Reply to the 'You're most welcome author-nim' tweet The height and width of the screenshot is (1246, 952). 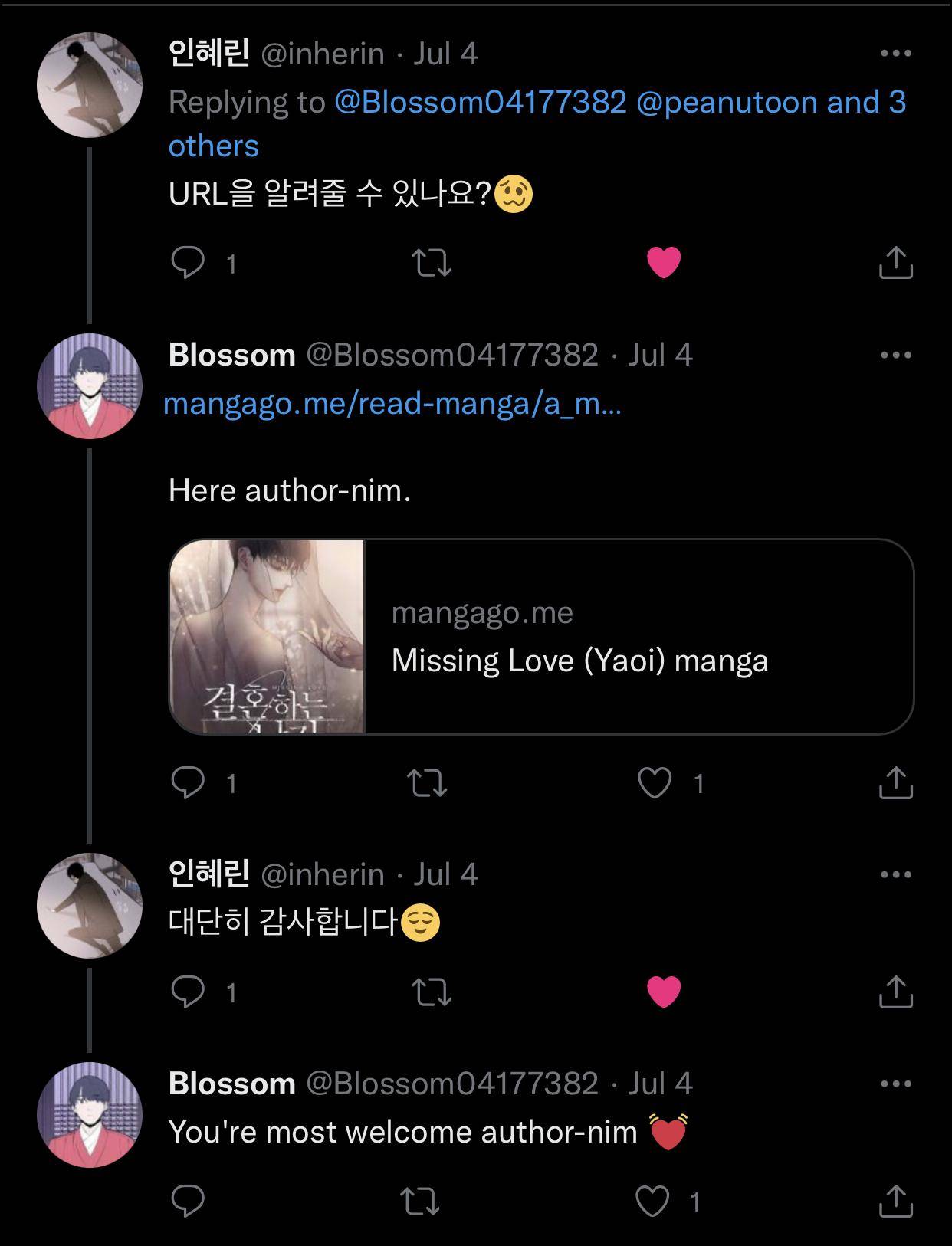click(188, 1202)
